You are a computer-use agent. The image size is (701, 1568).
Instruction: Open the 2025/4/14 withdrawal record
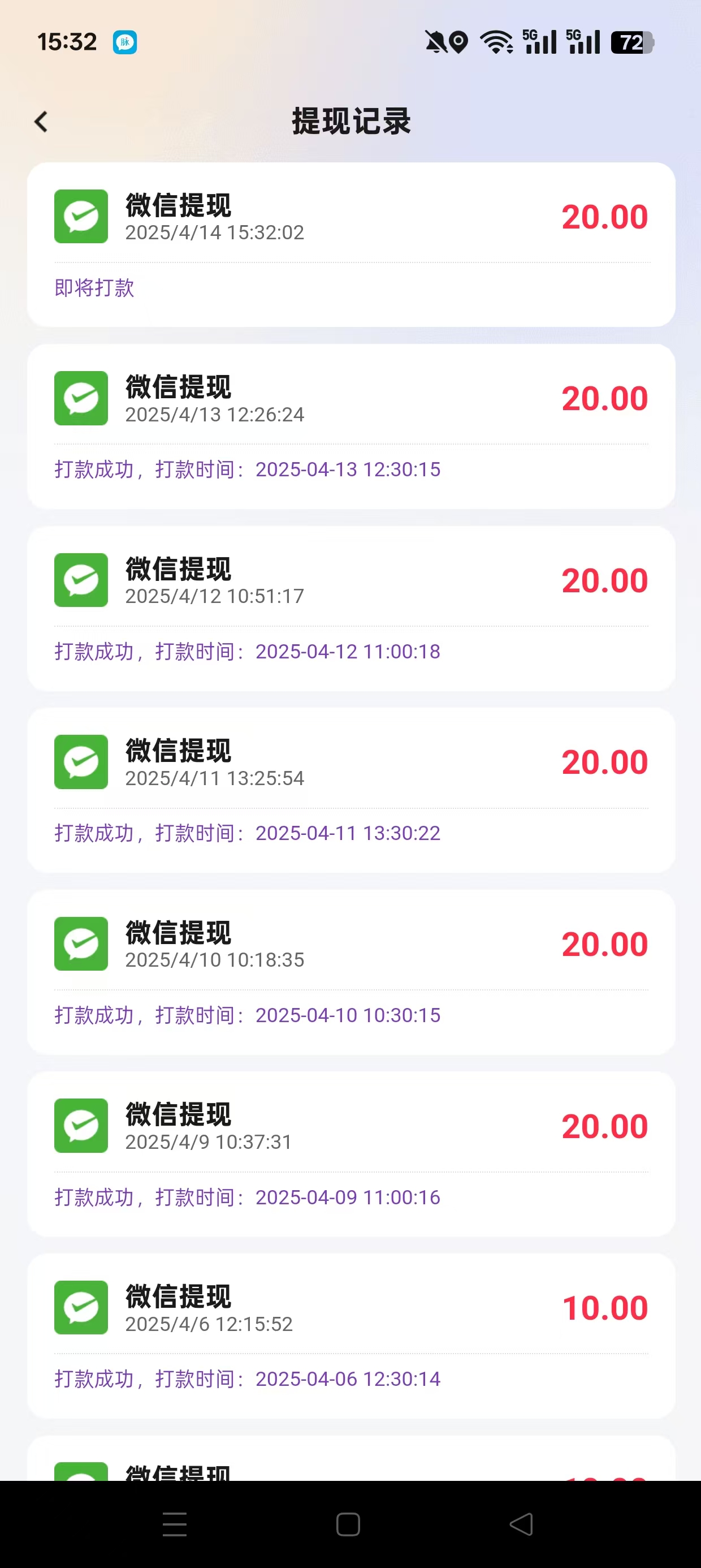point(351,245)
